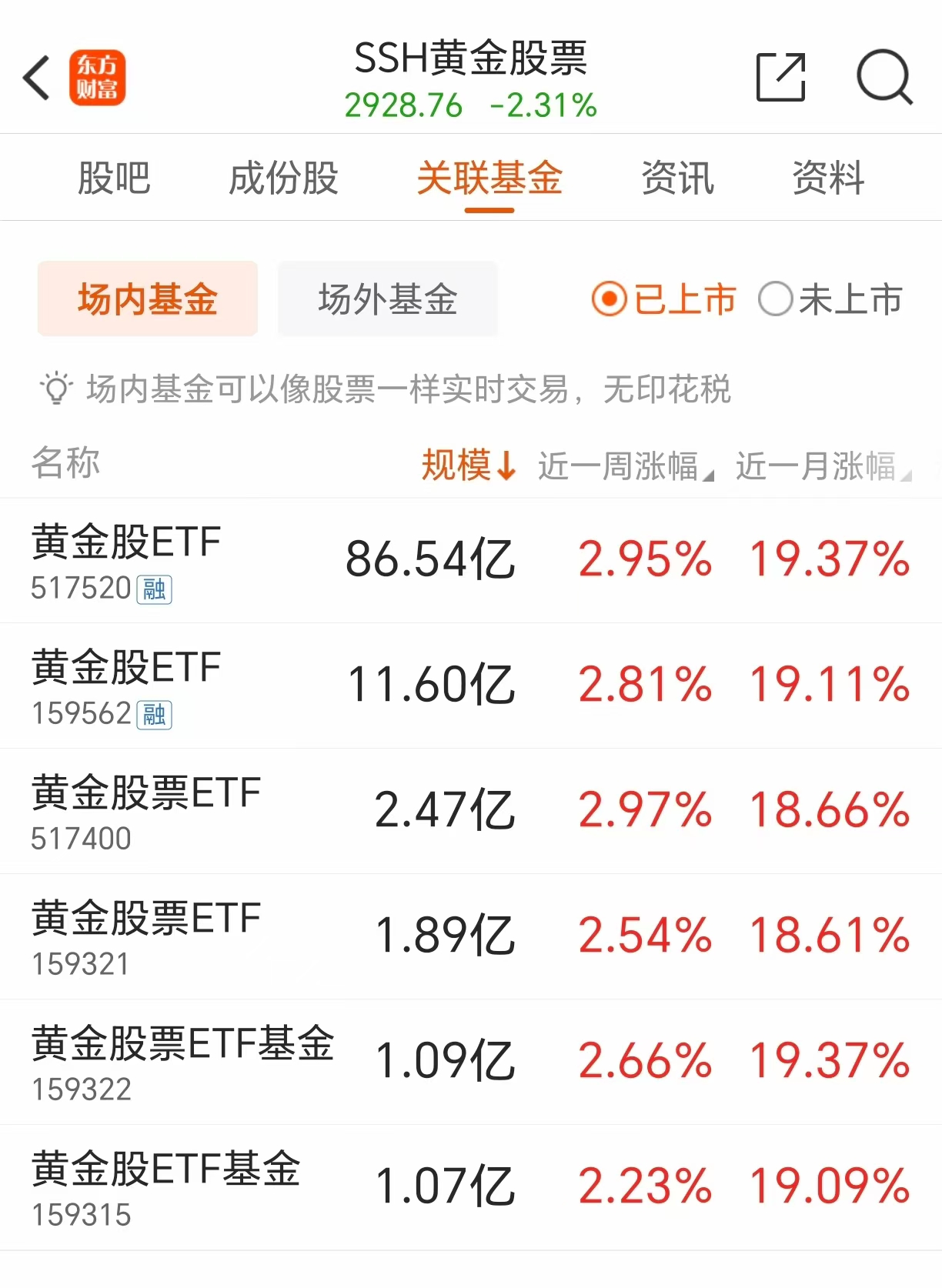
Task: Switch to 场外基金 filter
Action: (x=387, y=299)
